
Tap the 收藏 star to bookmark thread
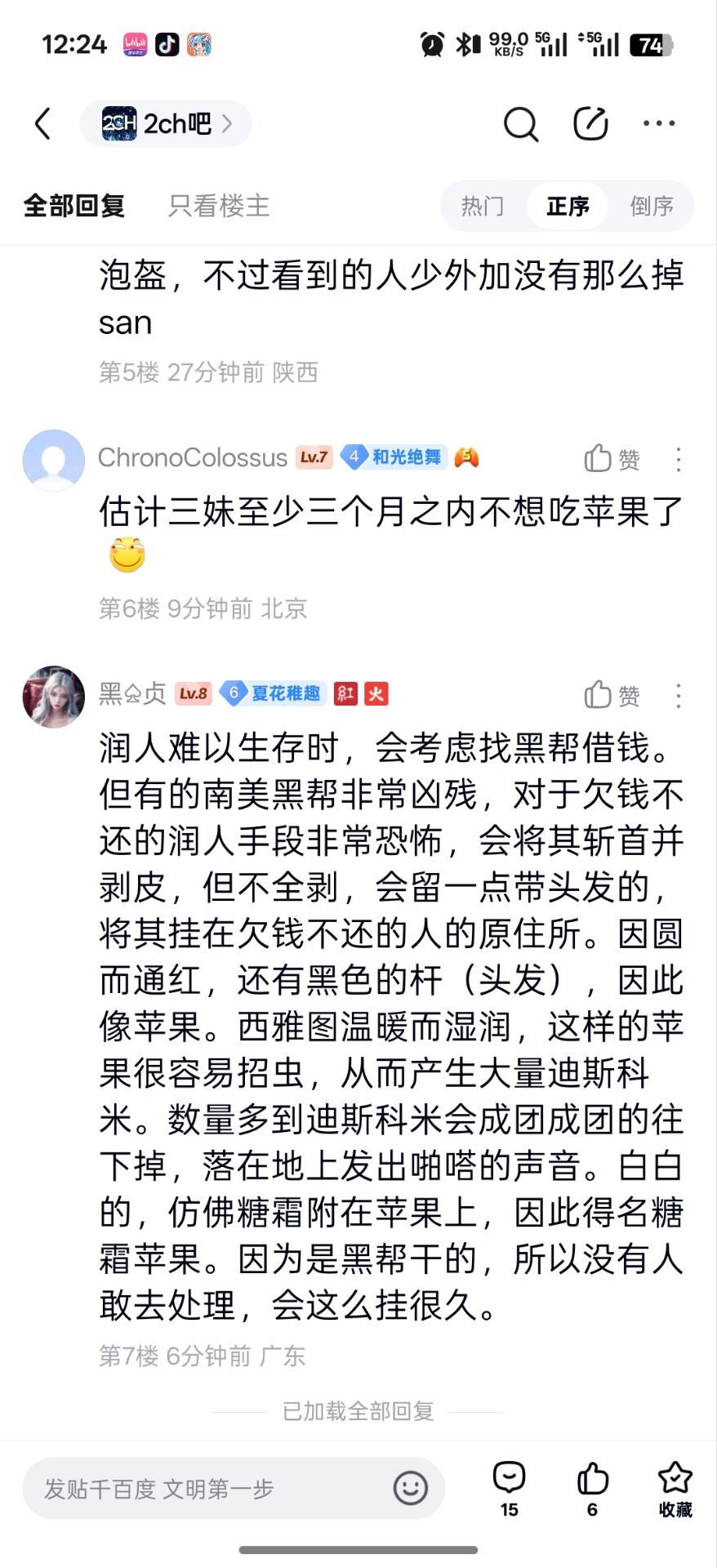pyautogui.click(x=675, y=1488)
